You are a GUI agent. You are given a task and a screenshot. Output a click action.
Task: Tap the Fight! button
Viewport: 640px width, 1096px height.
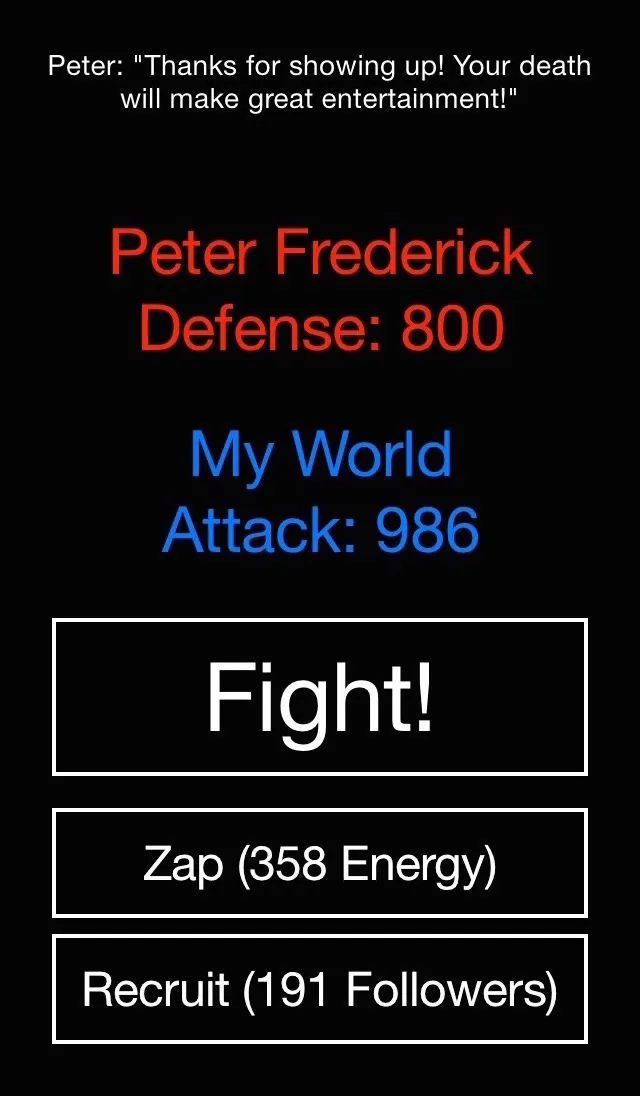click(x=320, y=697)
